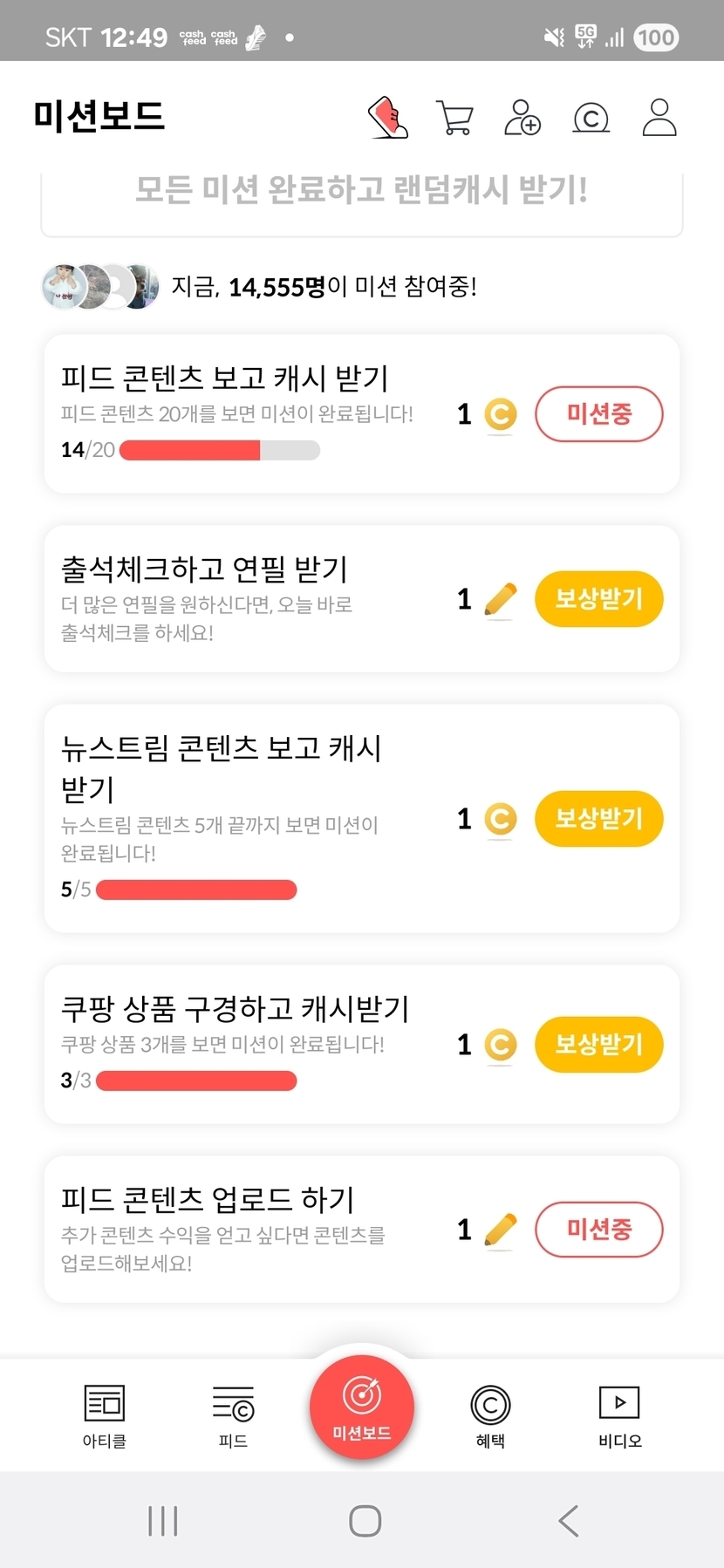724x1568 pixels.
Task: Go back with the system back button
Action: click(569, 1521)
